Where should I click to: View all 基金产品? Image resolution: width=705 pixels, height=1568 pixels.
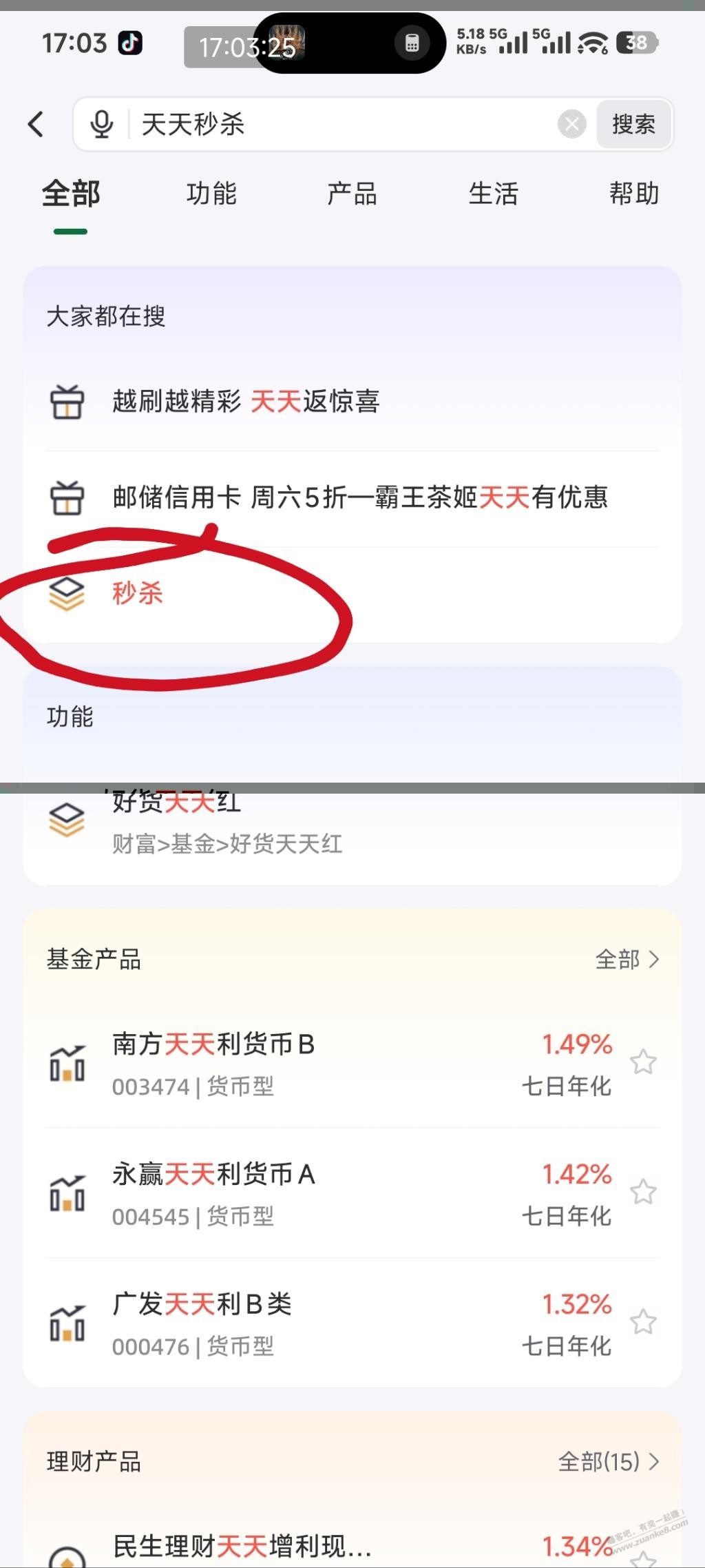[x=627, y=959]
